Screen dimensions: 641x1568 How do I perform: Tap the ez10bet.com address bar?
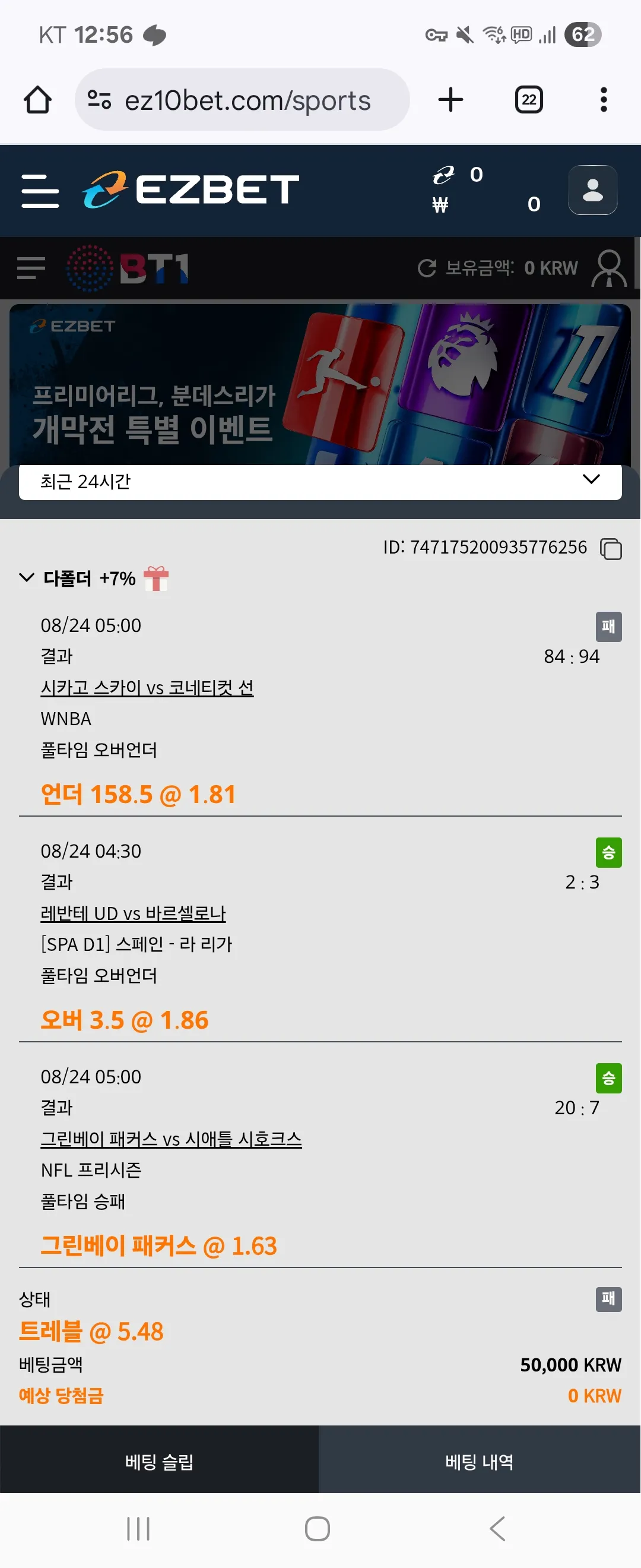[x=242, y=100]
